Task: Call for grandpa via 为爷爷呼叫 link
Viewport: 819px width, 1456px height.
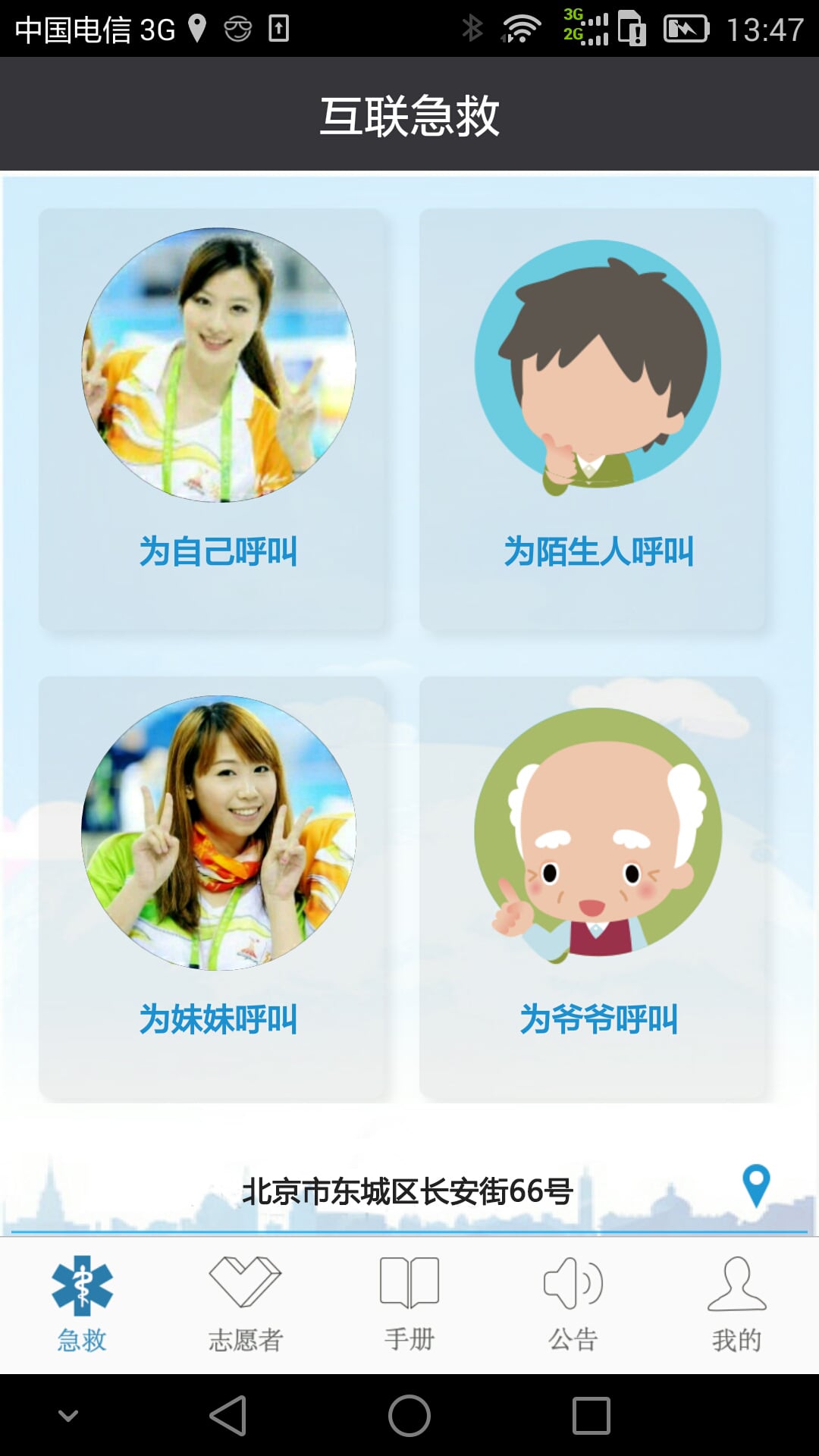Action: tap(599, 1020)
